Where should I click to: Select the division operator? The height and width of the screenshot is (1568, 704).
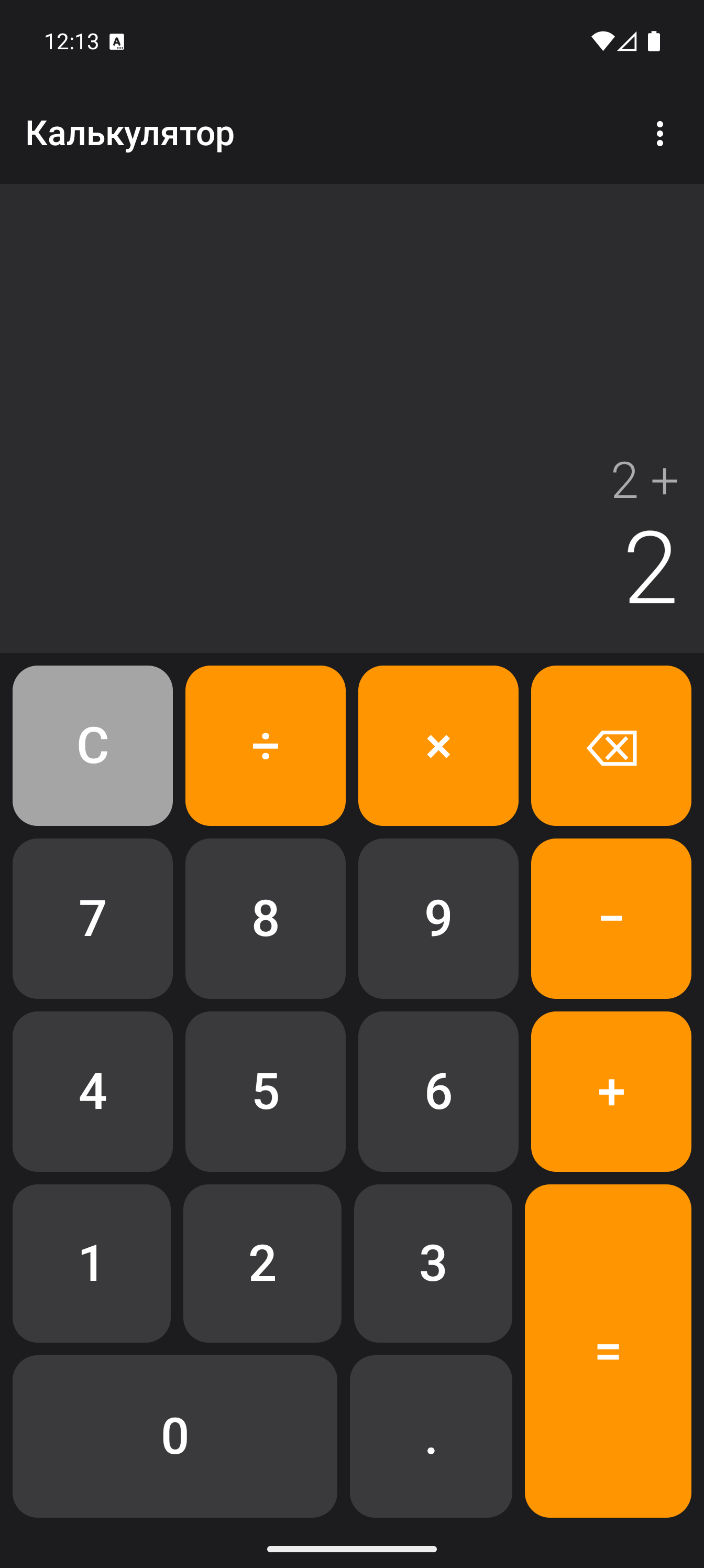pyautogui.click(x=265, y=746)
